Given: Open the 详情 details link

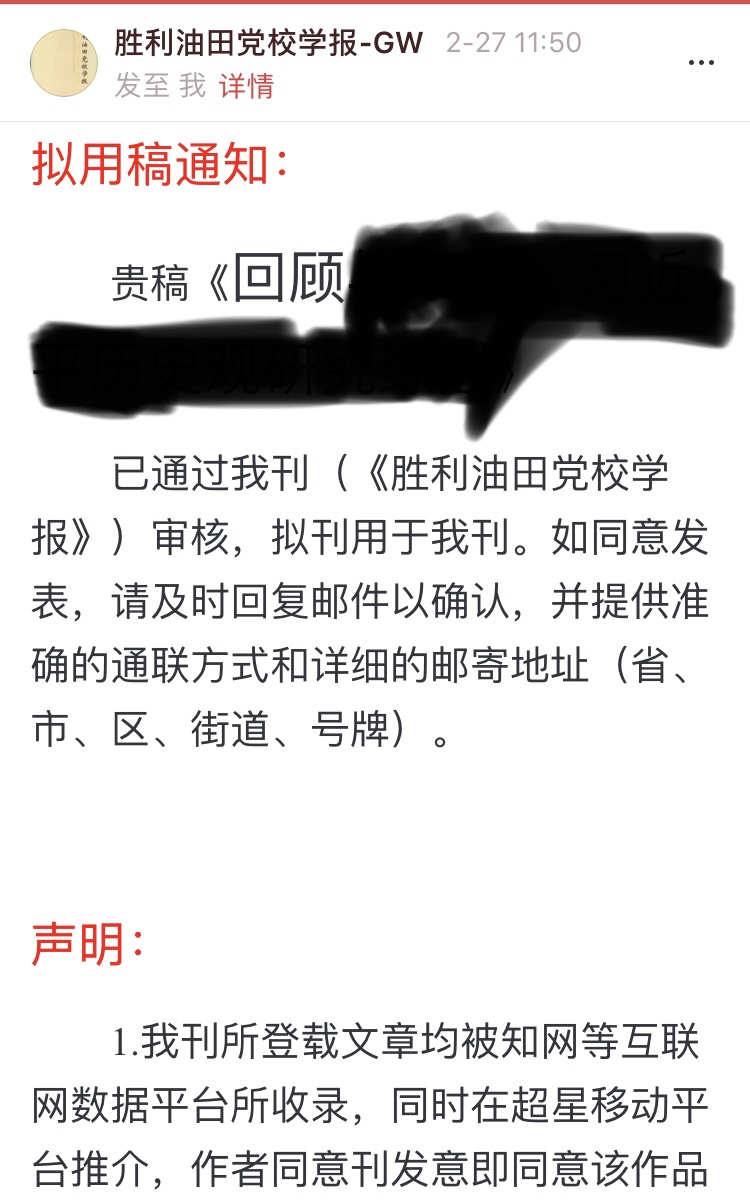Looking at the screenshot, I should click(x=246, y=87).
